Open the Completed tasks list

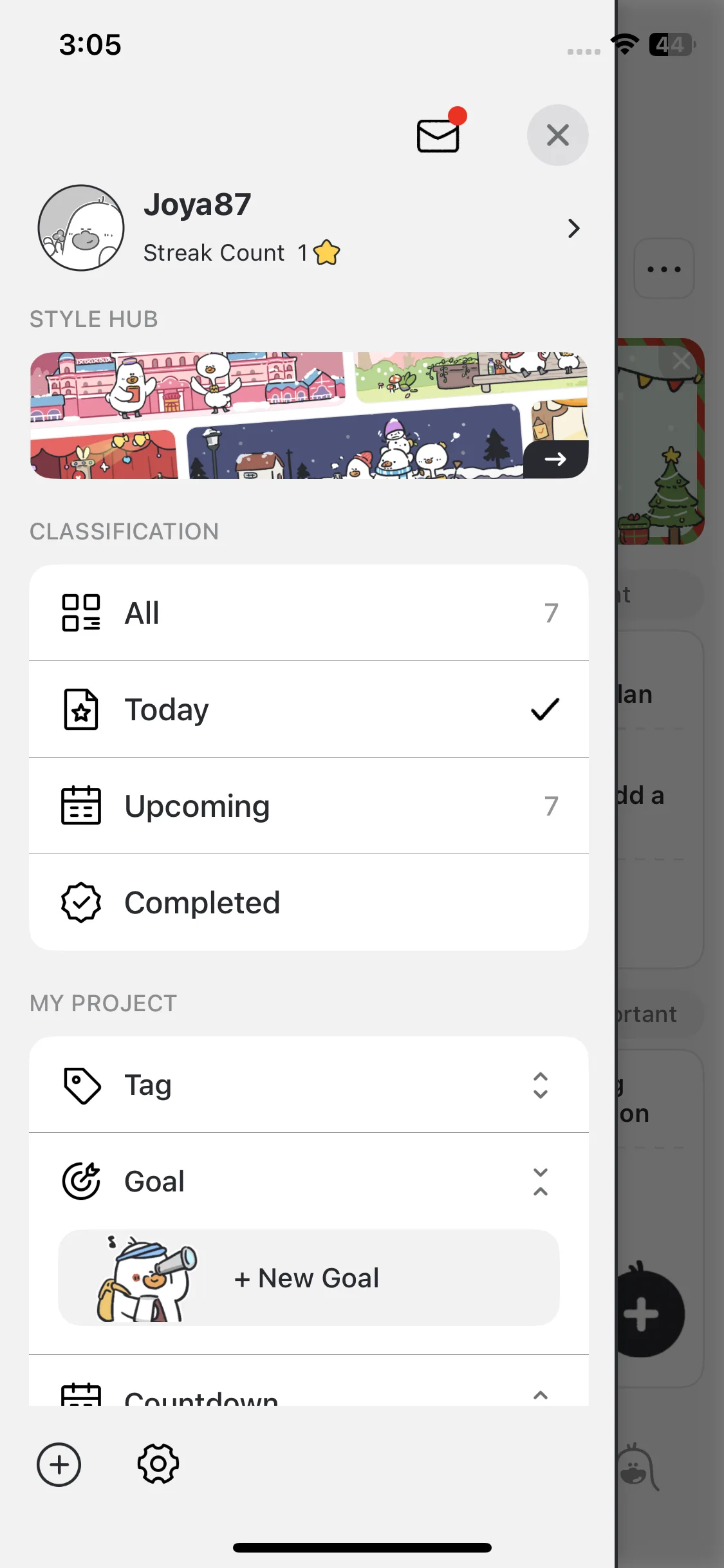309,902
